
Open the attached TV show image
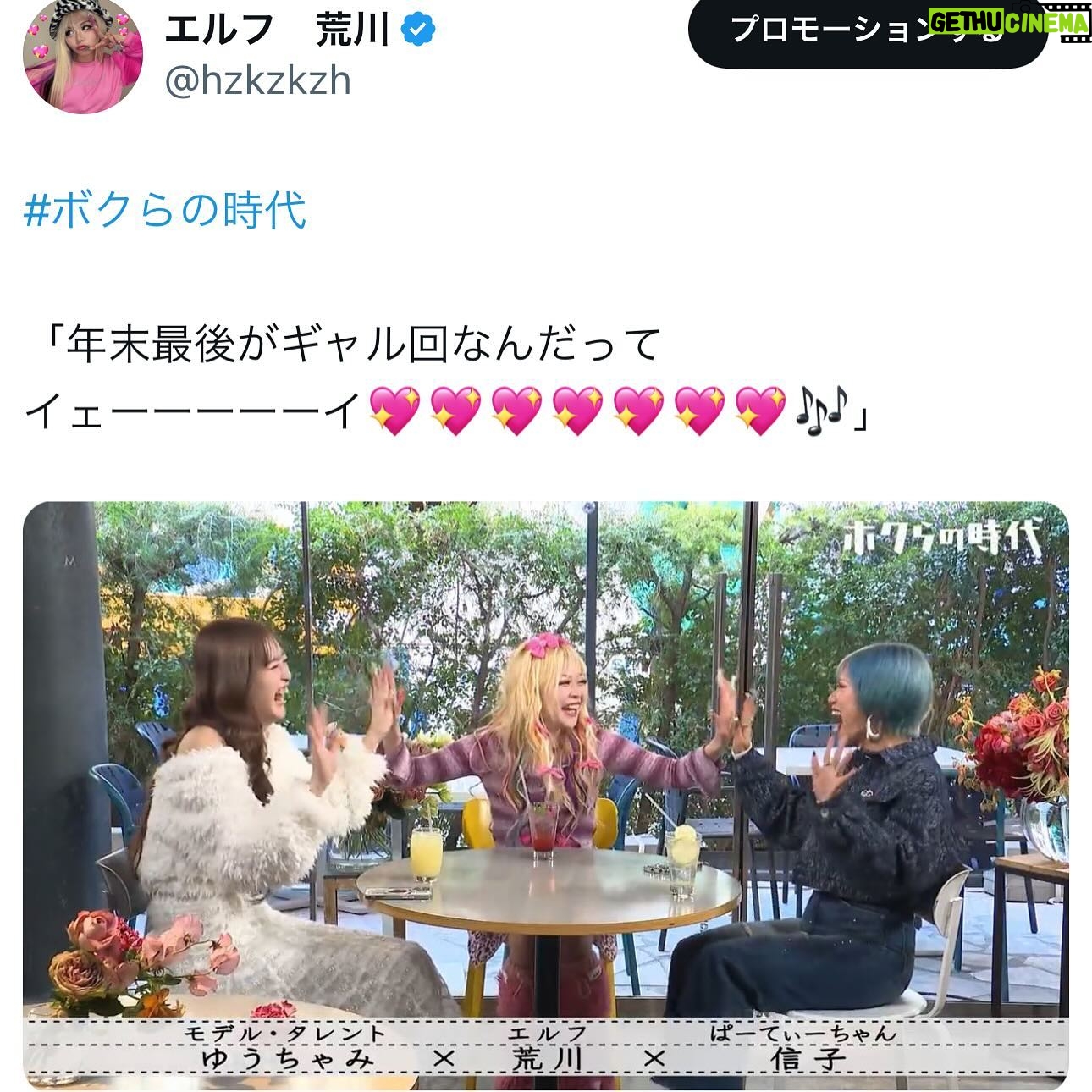coord(545,794)
